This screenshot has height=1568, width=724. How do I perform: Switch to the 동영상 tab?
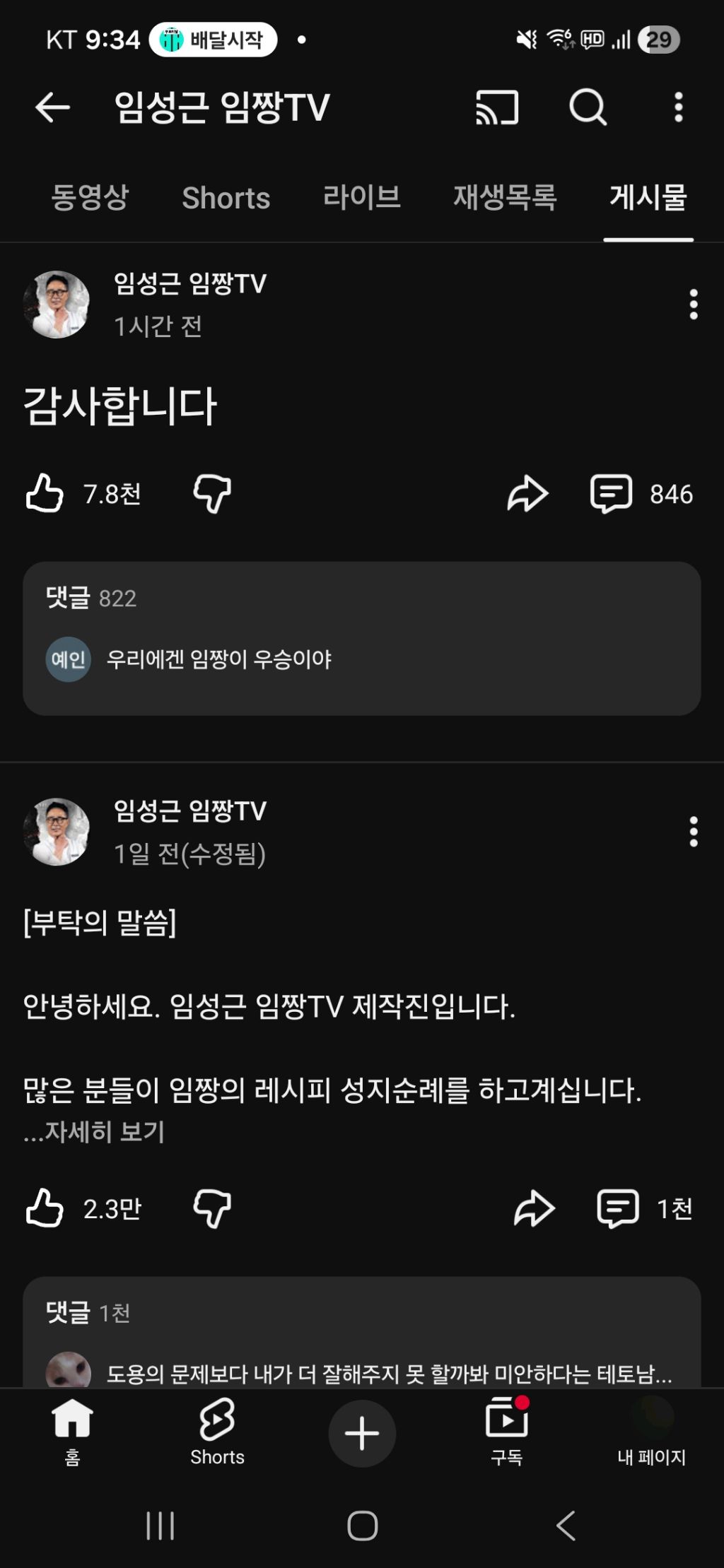pos(90,198)
